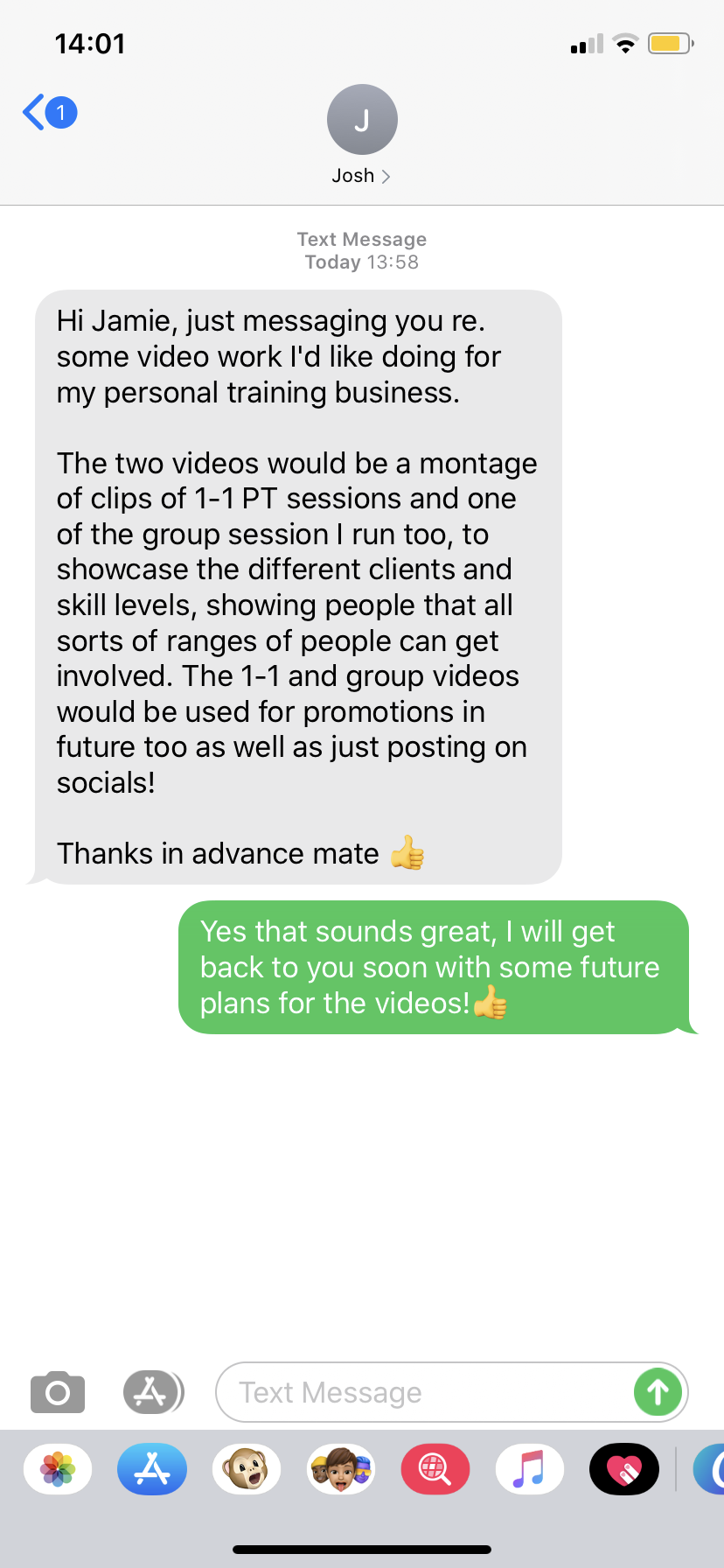The height and width of the screenshot is (1568, 724).
Task: Open the Photos app in the drawer
Action: [58, 1469]
